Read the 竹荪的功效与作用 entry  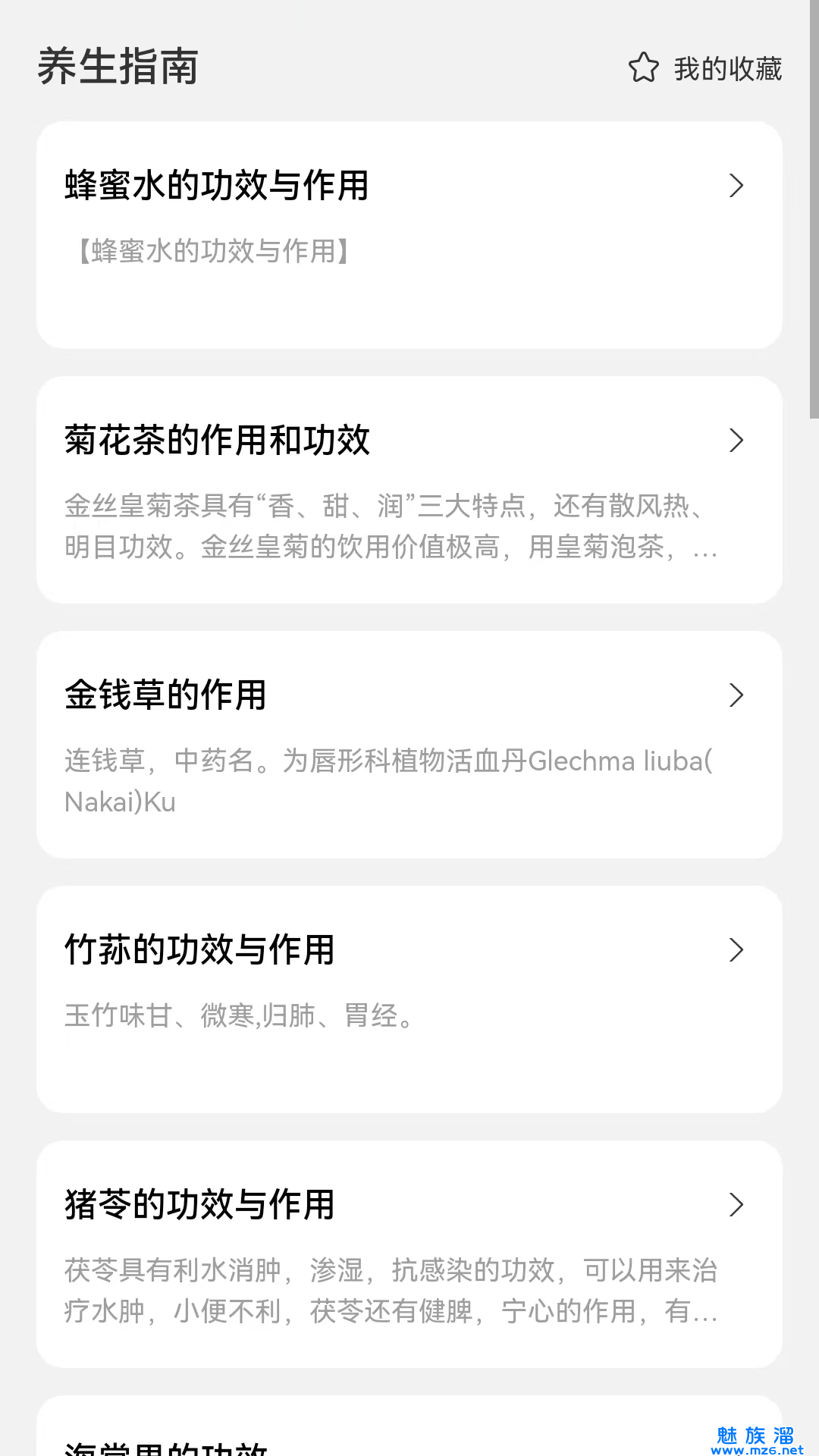pyautogui.click(x=409, y=999)
